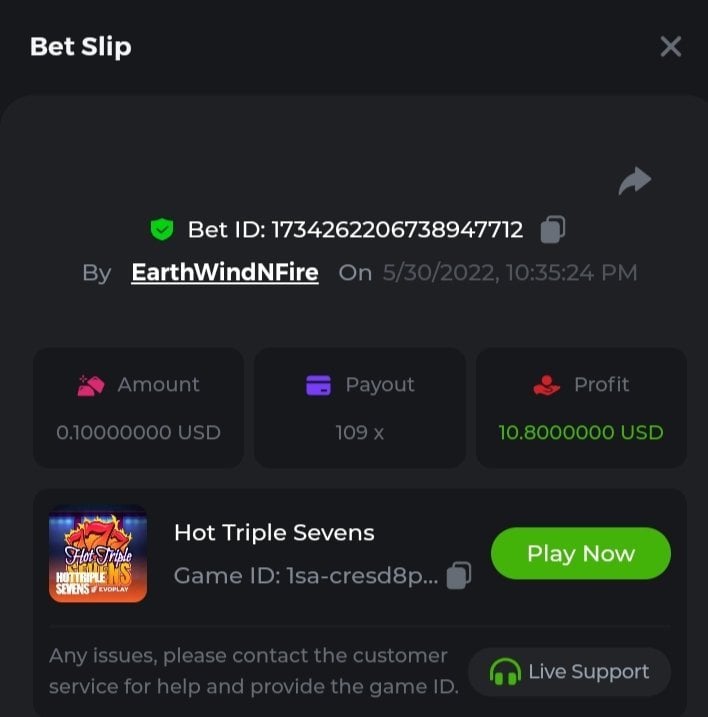
Task: Share this bet slip
Action: pyautogui.click(x=634, y=181)
